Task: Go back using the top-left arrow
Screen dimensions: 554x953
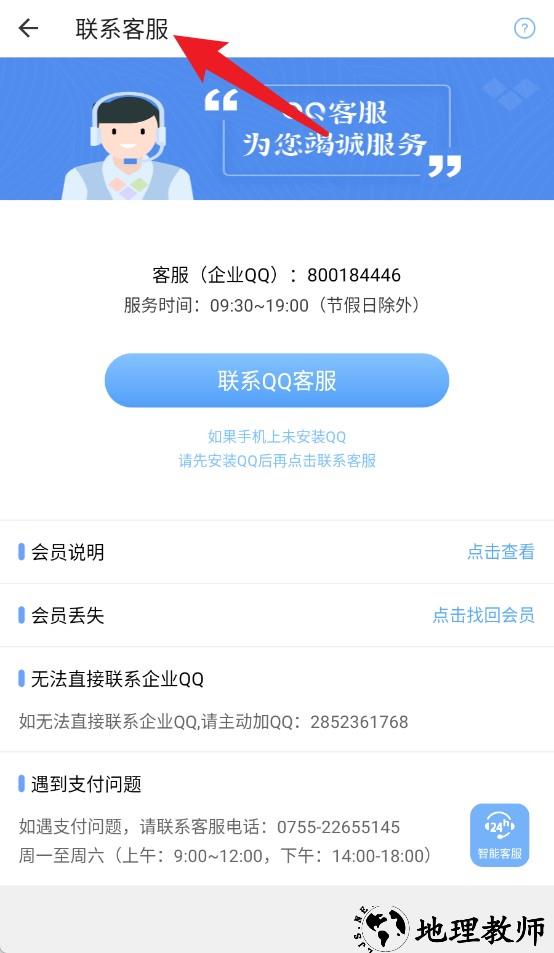Action: pyautogui.click(x=29, y=28)
